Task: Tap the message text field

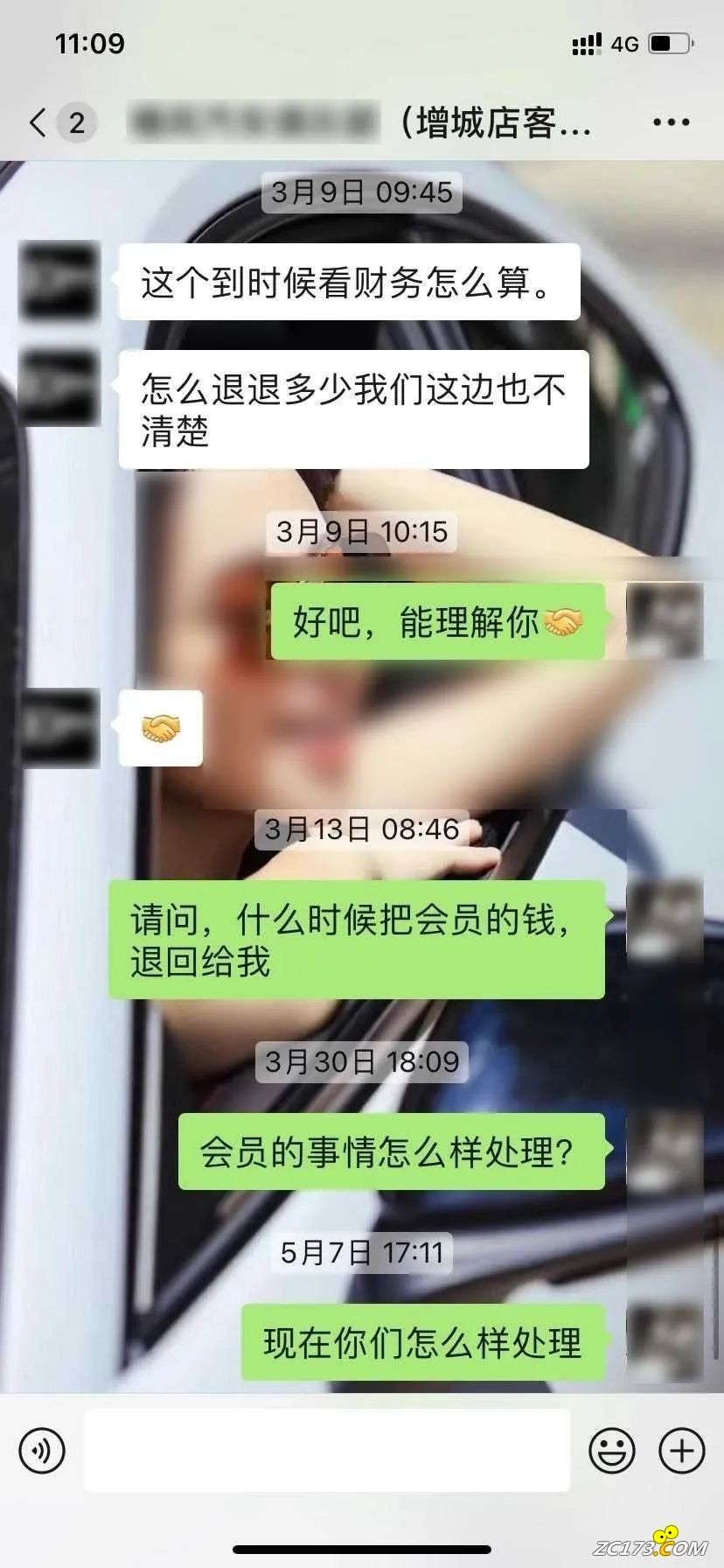Action: pos(327,1450)
